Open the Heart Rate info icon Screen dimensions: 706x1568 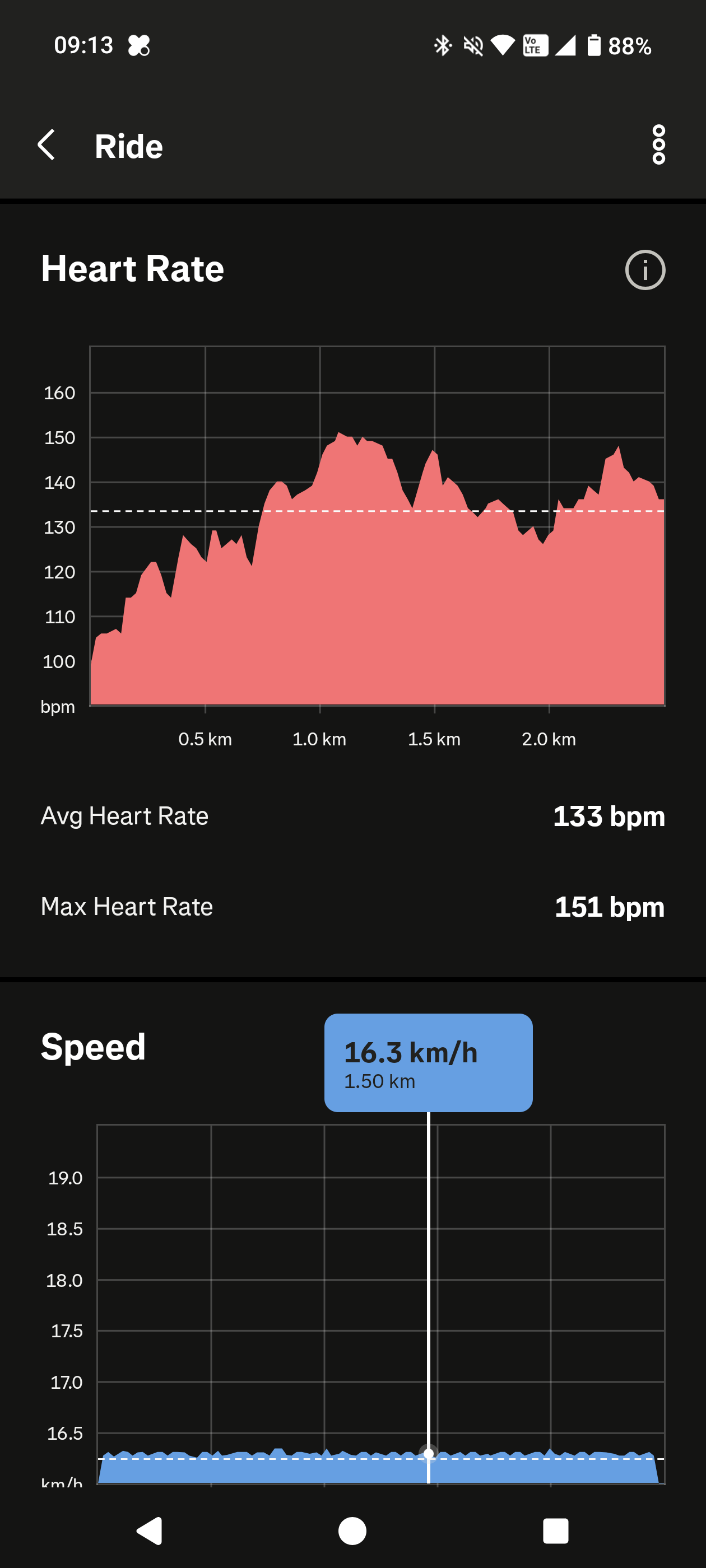coord(644,270)
